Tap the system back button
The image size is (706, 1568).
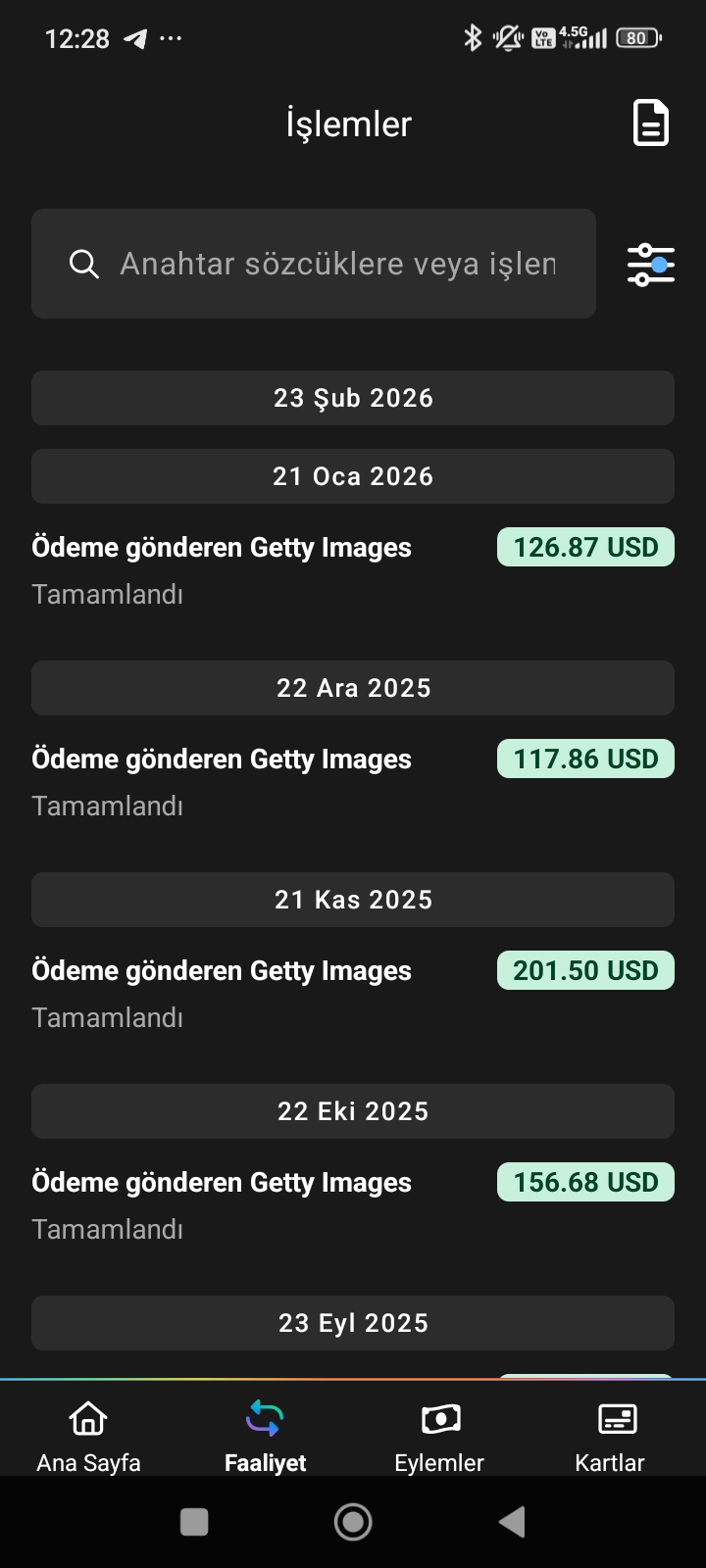click(x=512, y=1522)
